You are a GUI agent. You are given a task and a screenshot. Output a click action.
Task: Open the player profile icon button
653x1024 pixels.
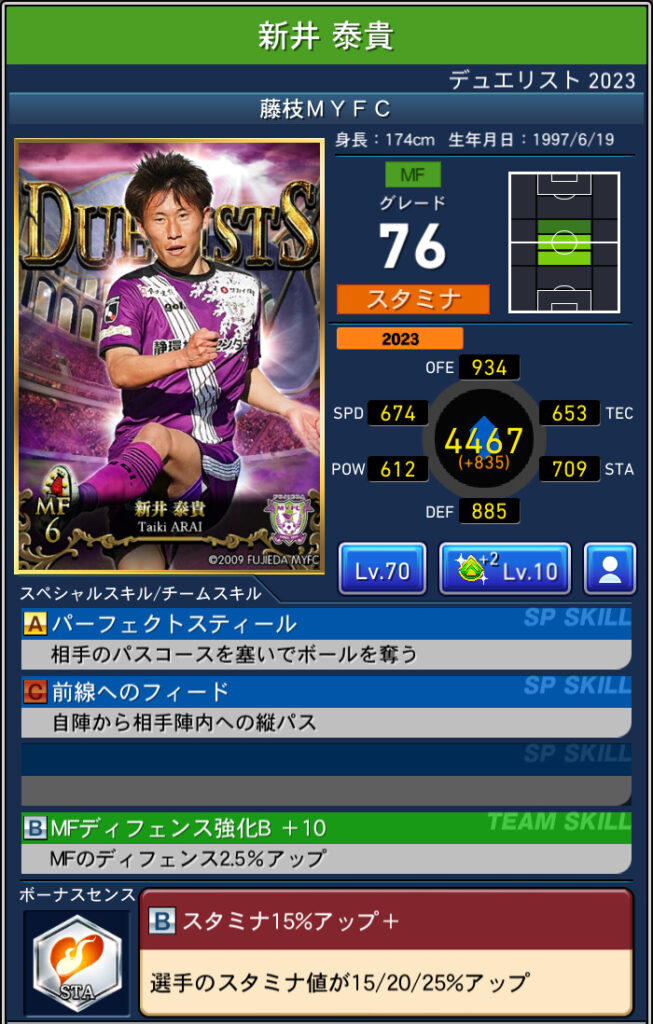(610, 570)
